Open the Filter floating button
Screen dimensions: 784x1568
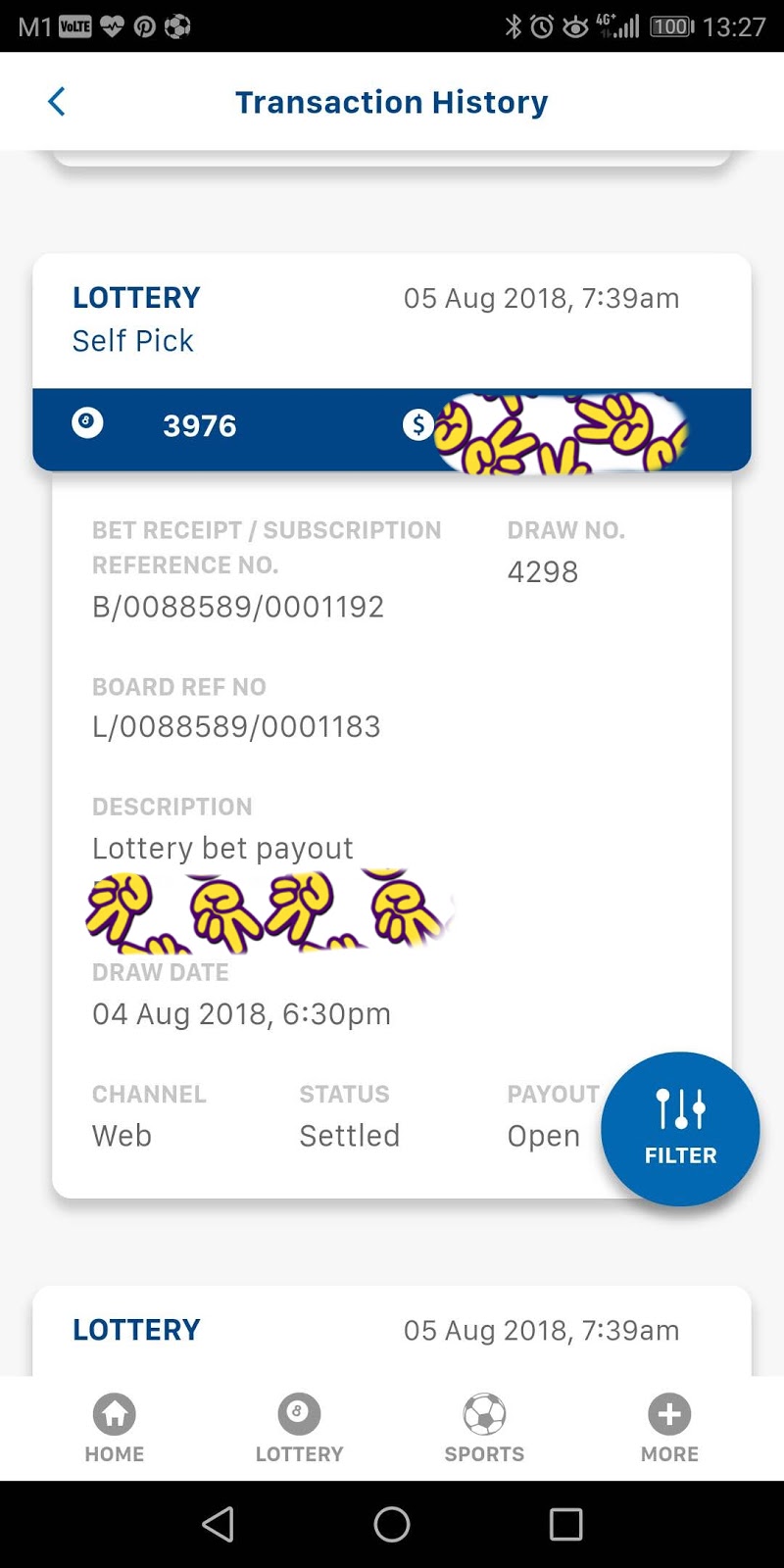(x=680, y=1128)
